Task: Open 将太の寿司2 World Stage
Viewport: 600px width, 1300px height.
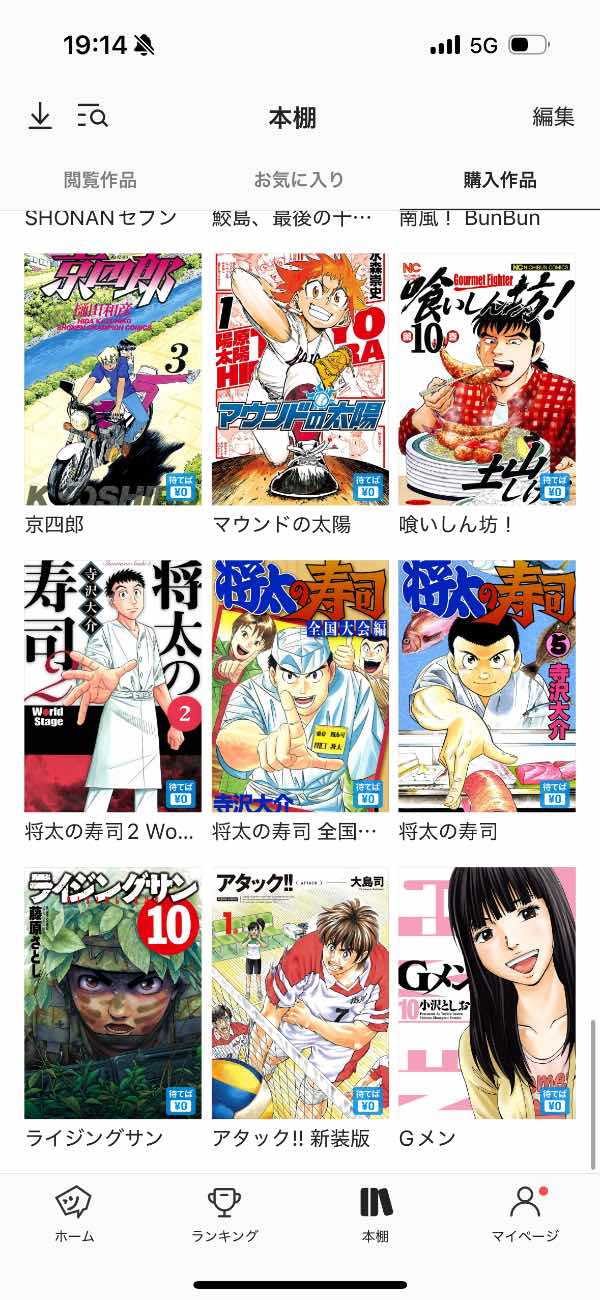Action: point(113,685)
